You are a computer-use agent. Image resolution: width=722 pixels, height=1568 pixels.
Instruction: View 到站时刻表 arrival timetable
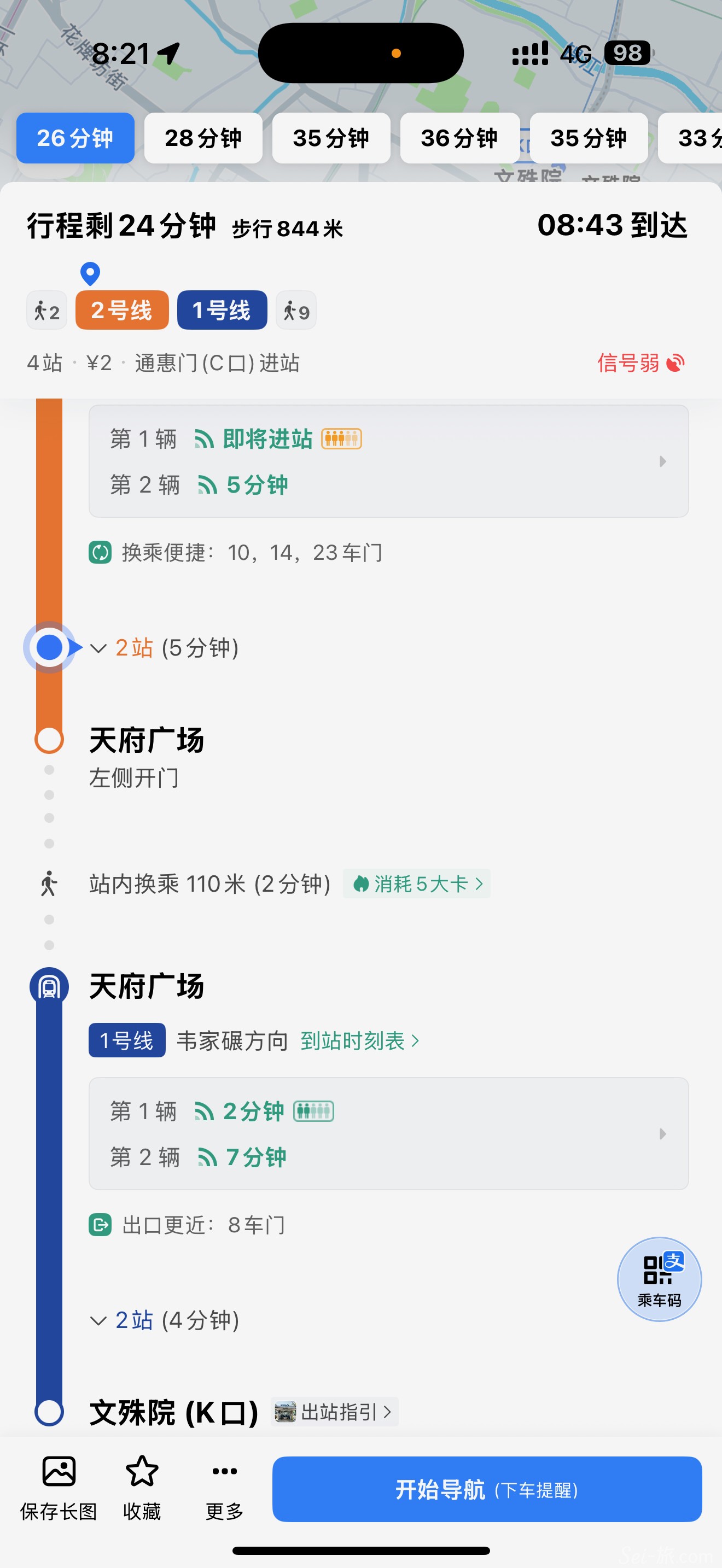359,1041
